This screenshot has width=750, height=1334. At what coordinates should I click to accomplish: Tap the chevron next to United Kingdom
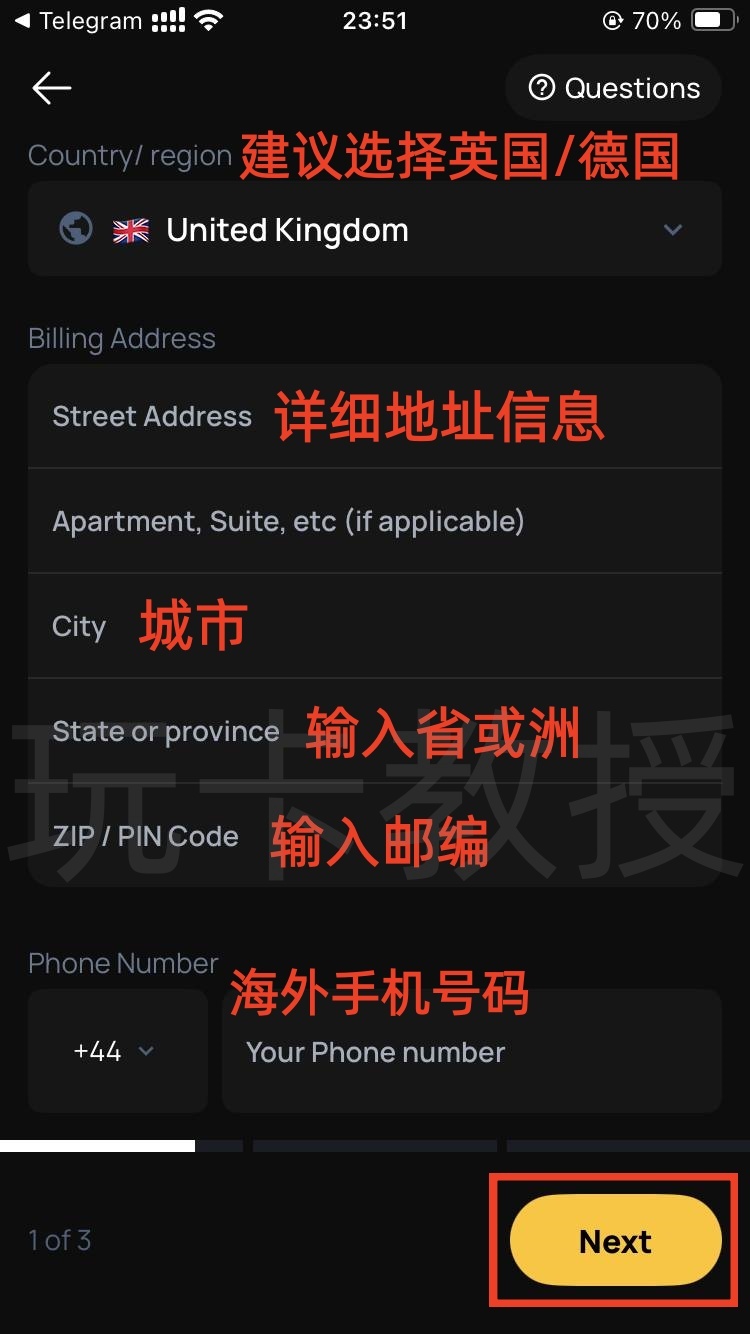click(673, 229)
